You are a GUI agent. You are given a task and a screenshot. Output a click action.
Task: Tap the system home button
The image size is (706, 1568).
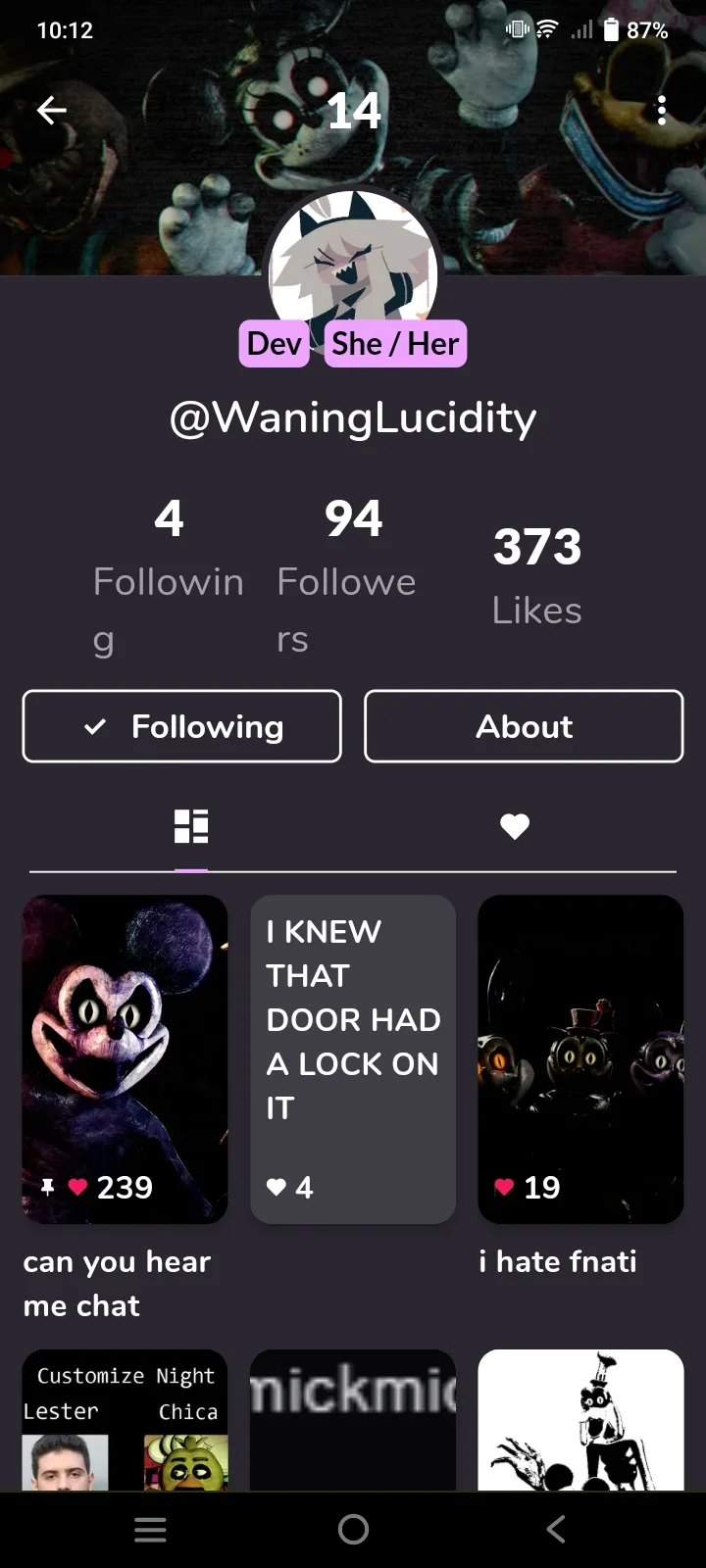(353, 1529)
